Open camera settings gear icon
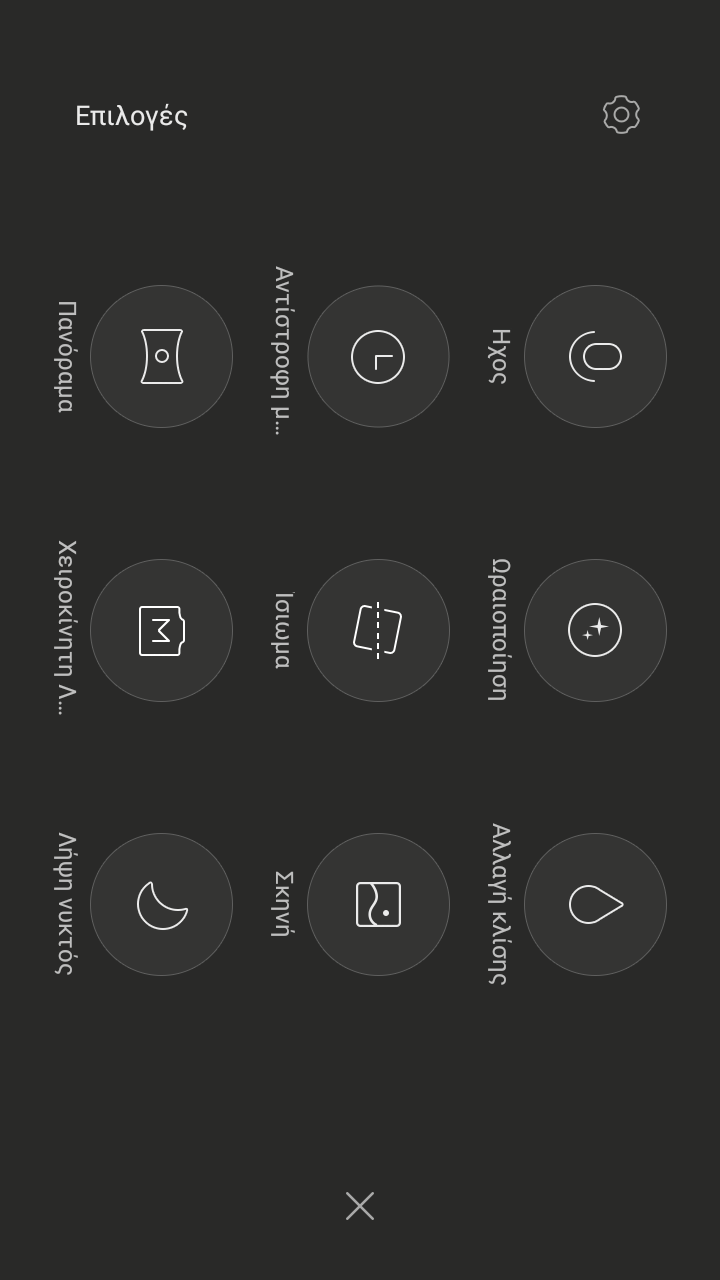This screenshot has width=720, height=1280. pyautogui.click(x=621, y=115)
